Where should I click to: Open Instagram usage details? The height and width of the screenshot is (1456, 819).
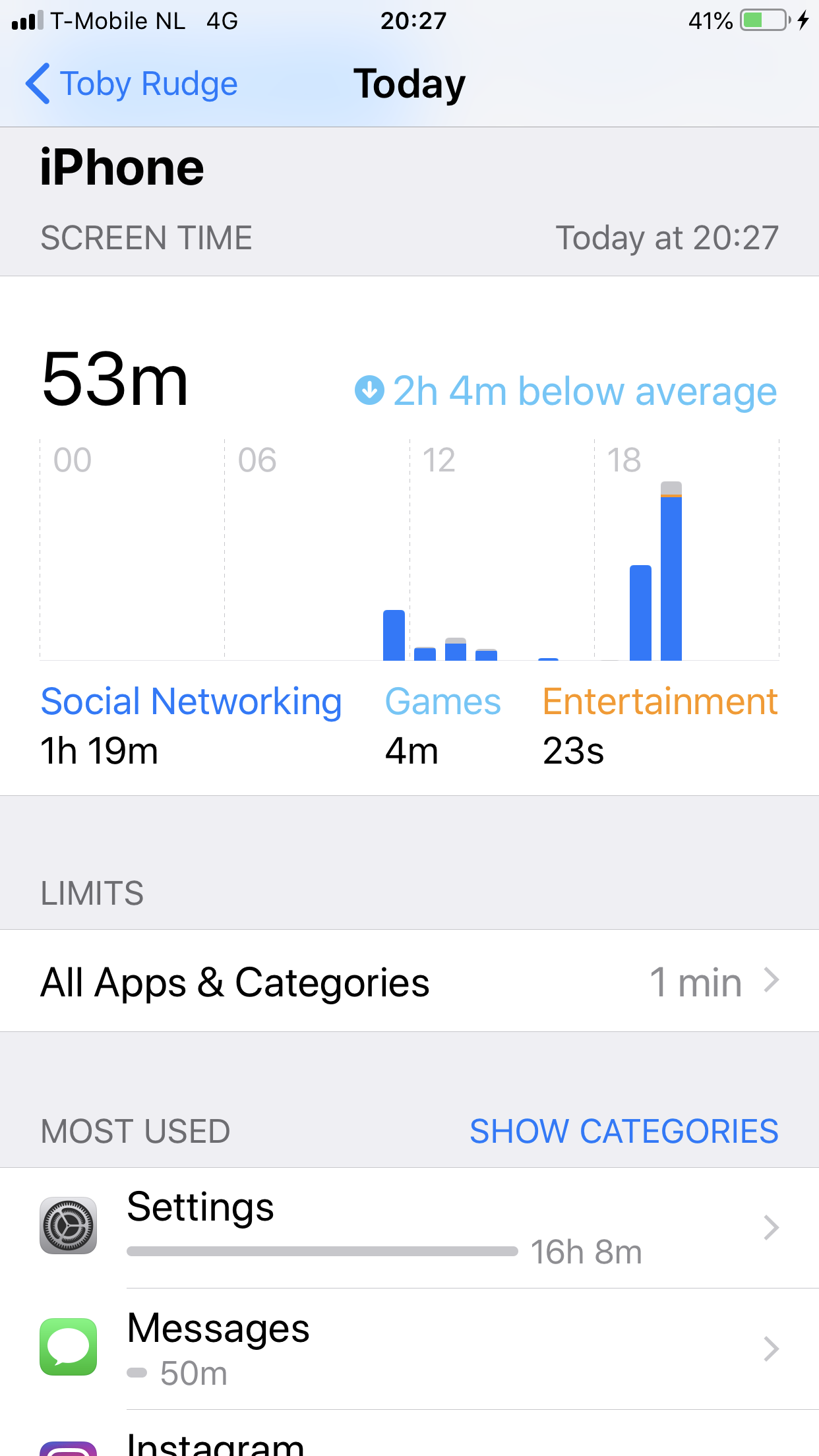[x=409, y=1444]
